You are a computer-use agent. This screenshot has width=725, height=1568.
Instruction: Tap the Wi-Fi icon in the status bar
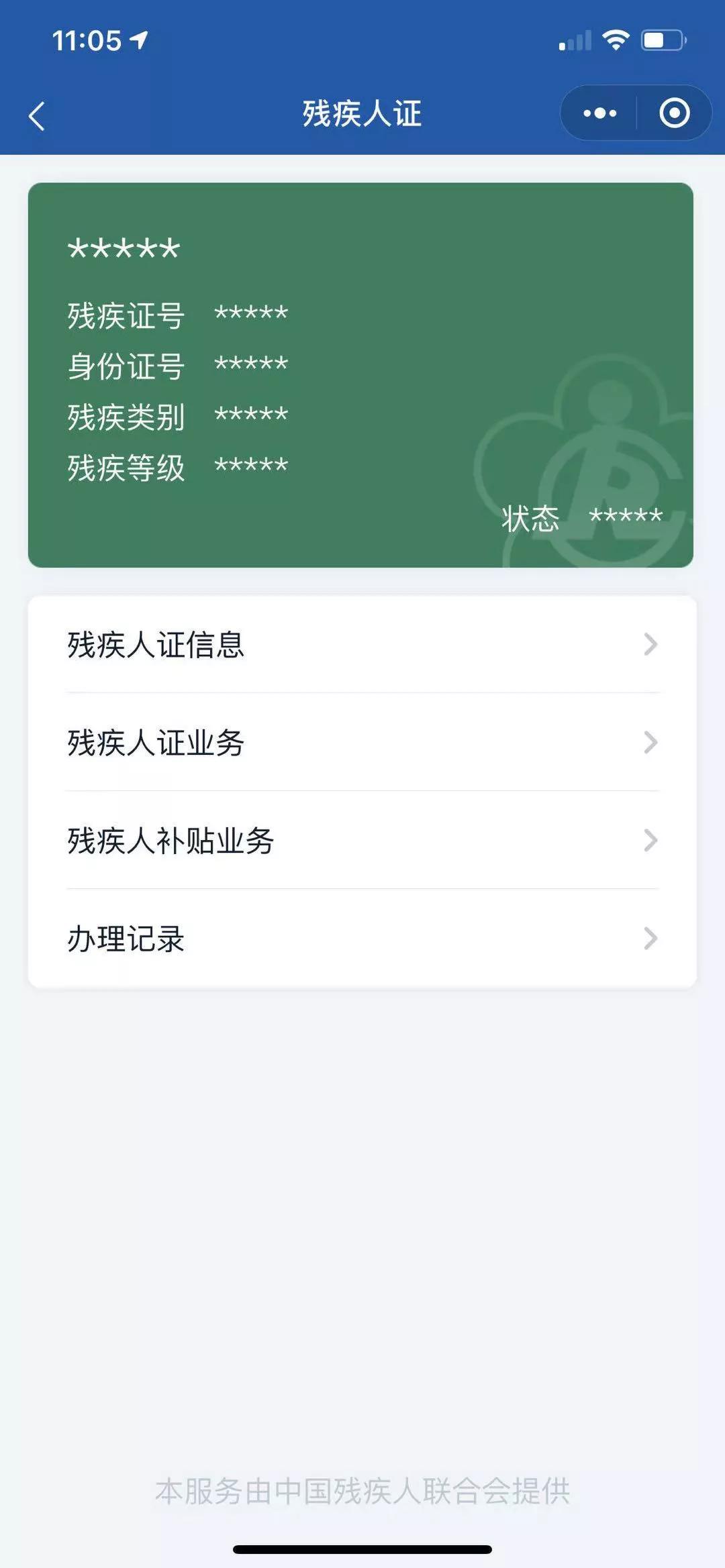tap(615, 40)
